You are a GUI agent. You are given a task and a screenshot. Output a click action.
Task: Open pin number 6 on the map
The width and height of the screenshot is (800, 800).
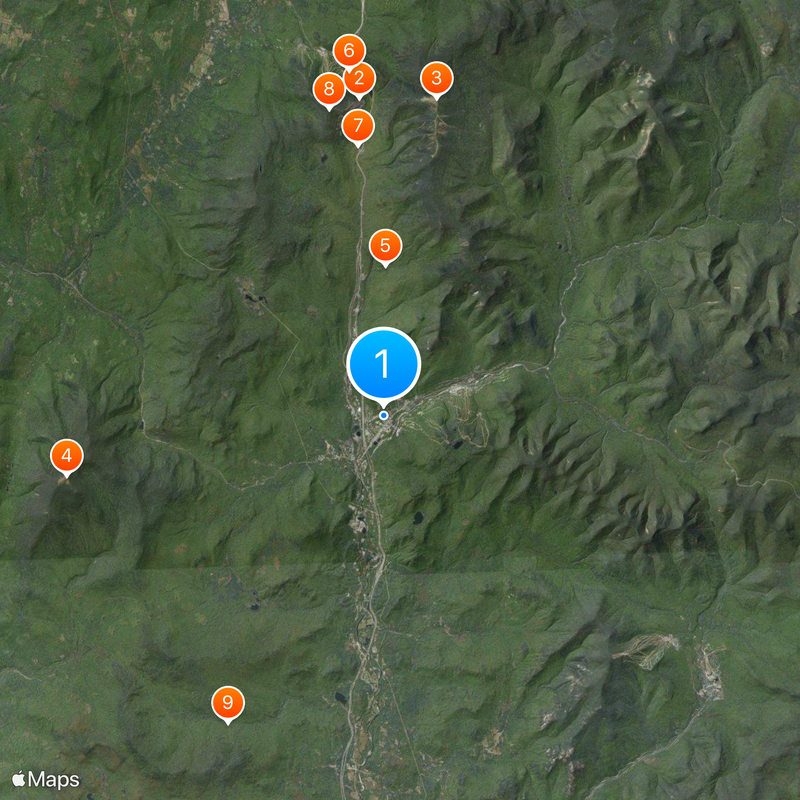tap(348, 50)
